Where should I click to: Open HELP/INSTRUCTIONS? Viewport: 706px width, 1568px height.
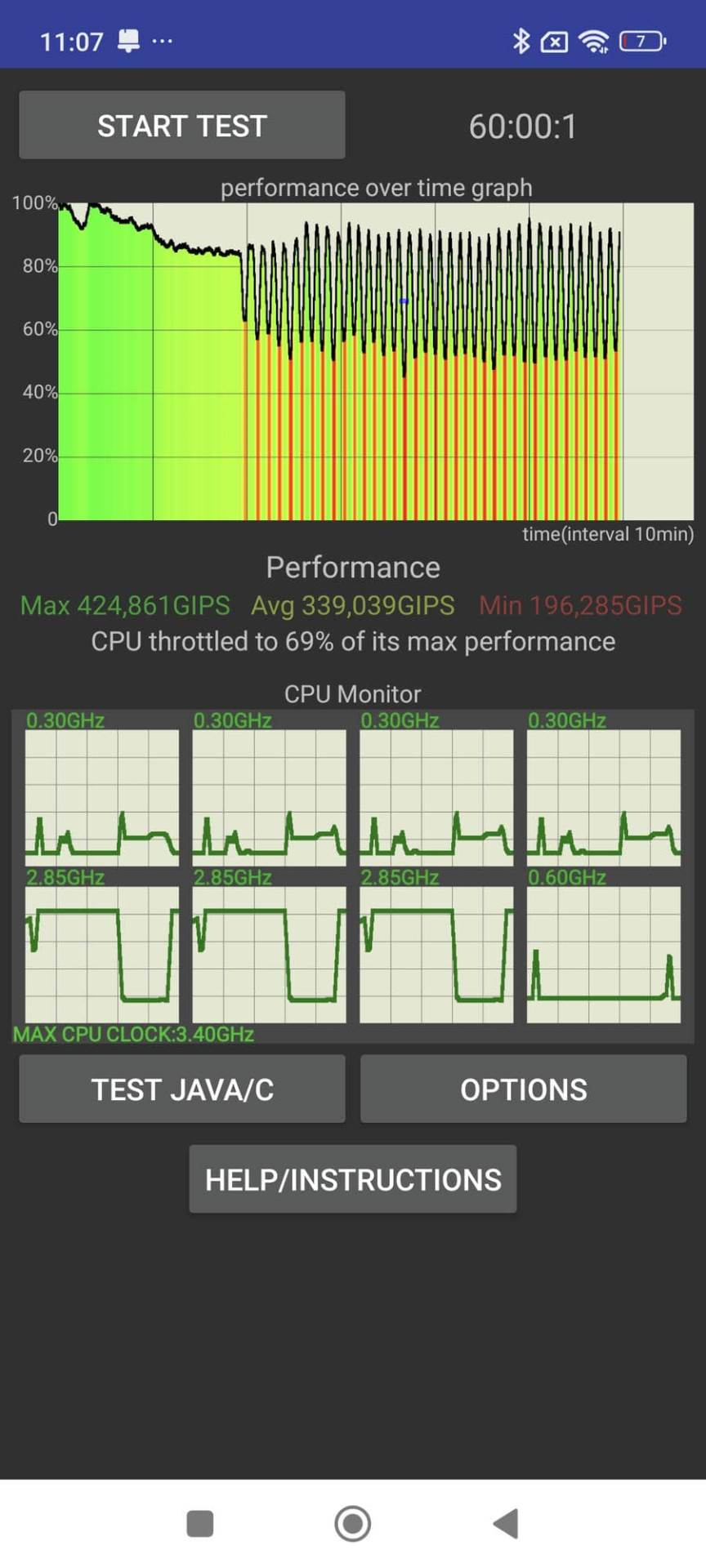point(352,1178)
